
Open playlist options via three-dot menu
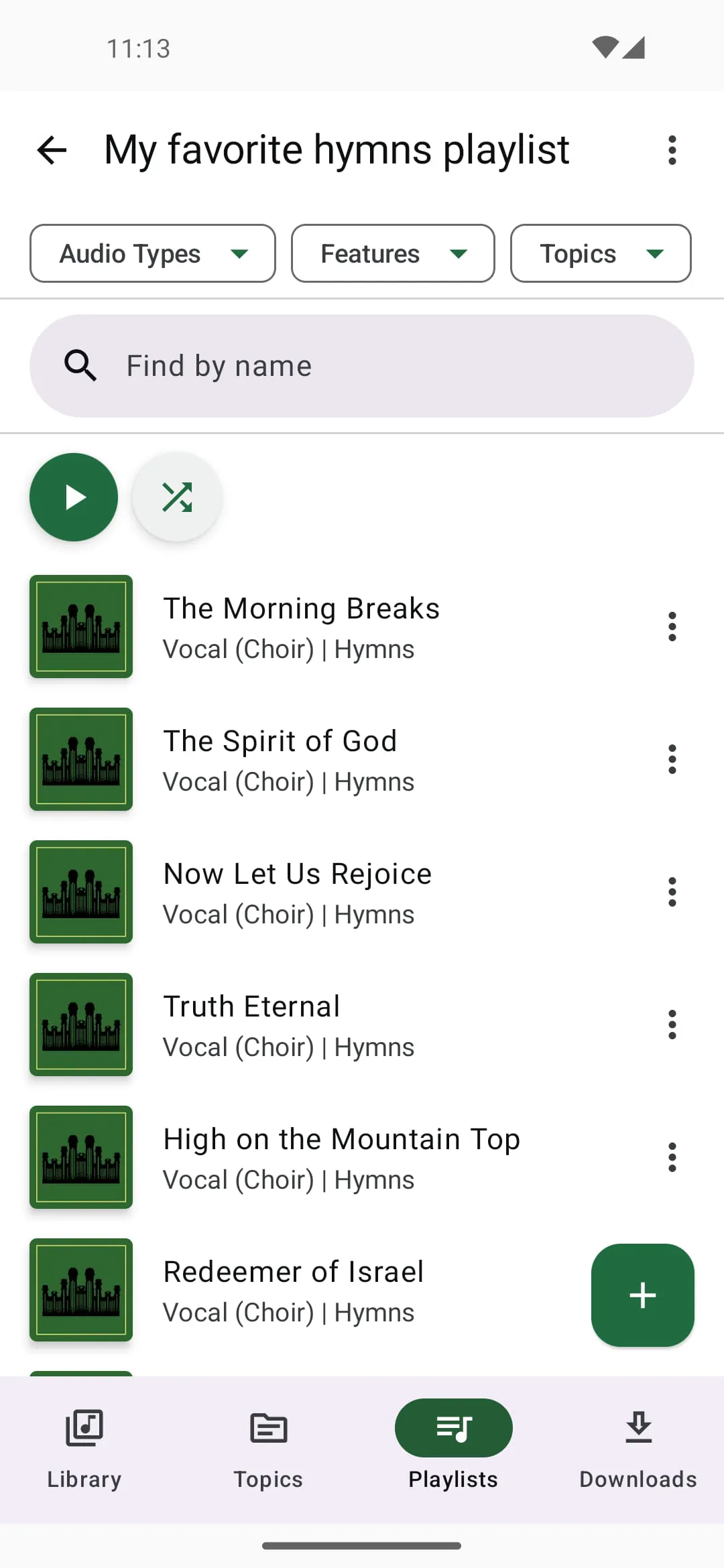pos(672,150)
